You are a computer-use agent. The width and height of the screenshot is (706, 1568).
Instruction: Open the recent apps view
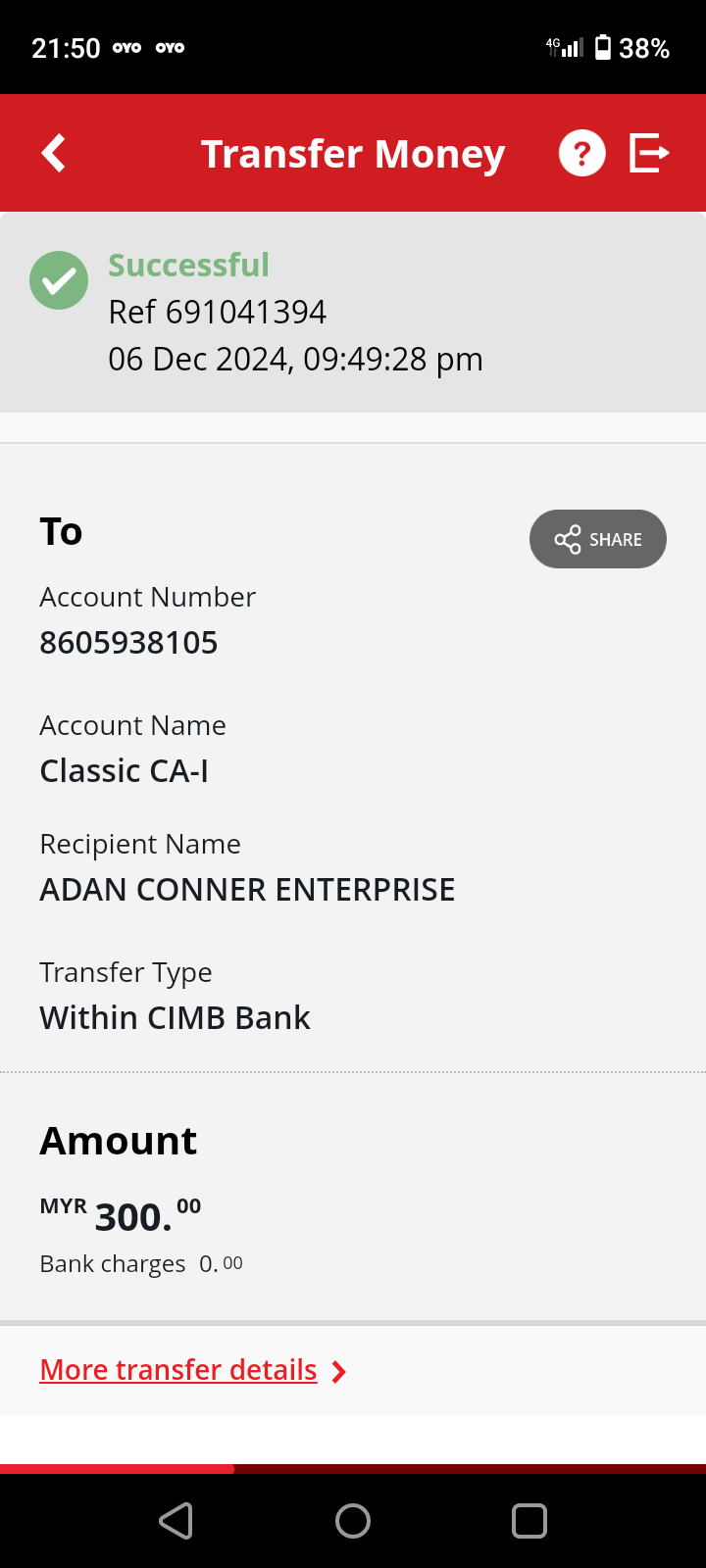[529, 1521]
